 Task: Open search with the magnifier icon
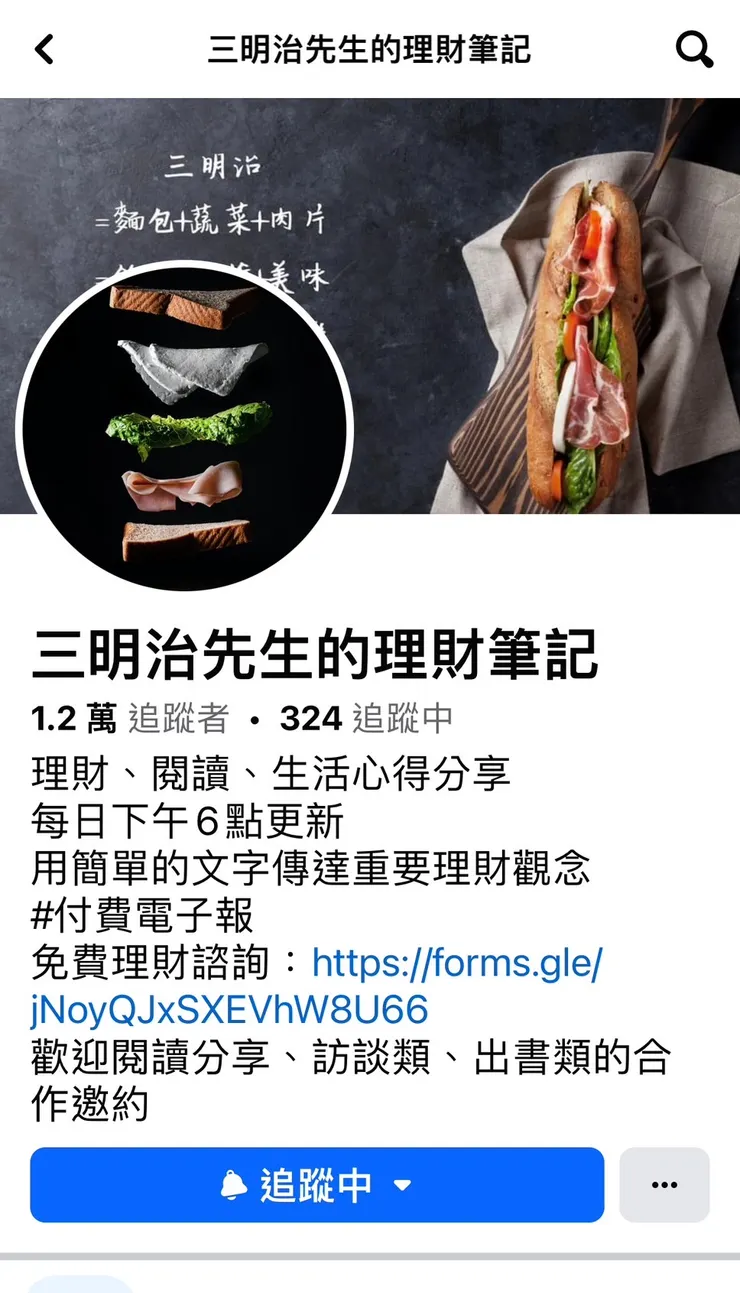click(694, 47)
